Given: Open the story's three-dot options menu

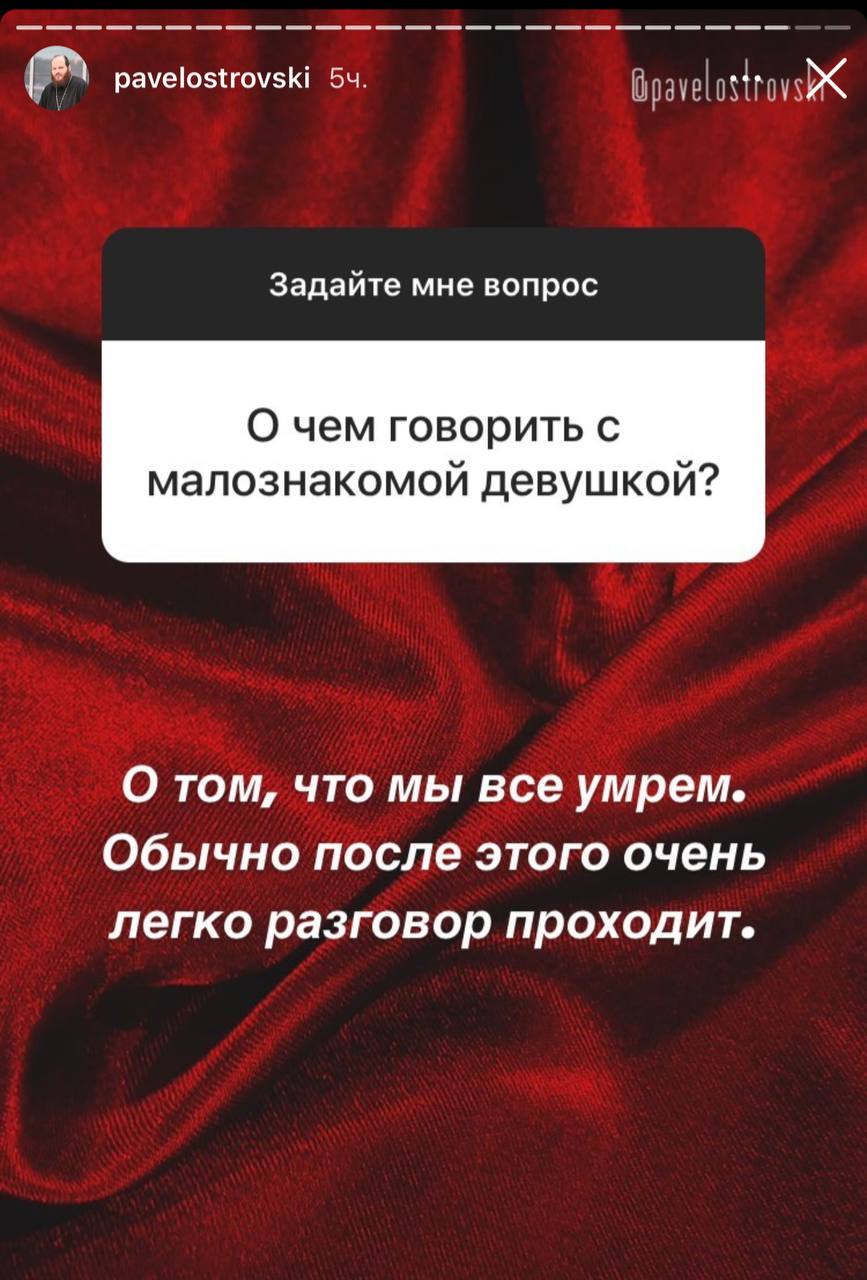Looking at the screenshot, I should (x=745, y=78).
